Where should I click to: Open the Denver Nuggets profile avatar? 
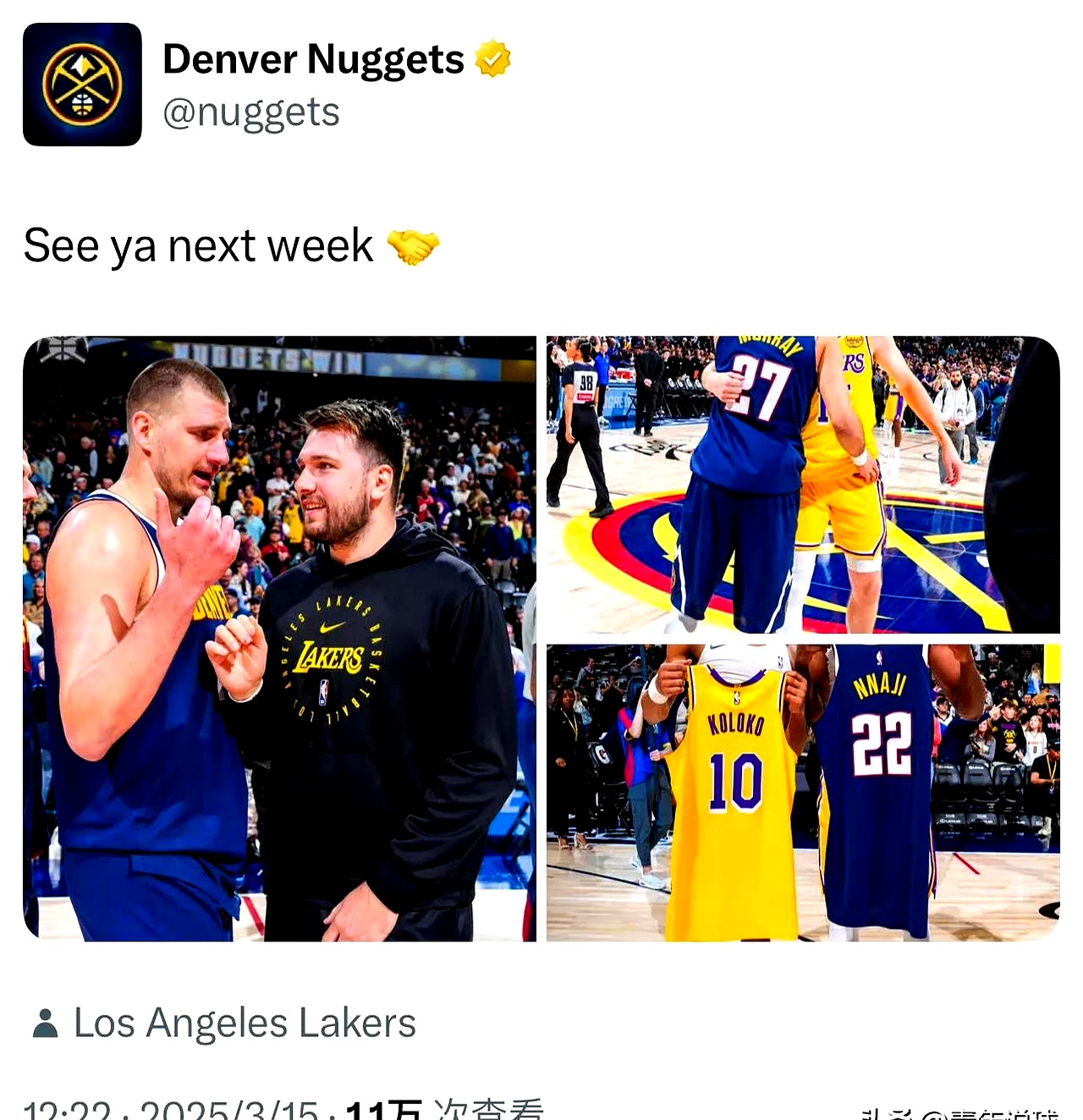tap(82, 85)
